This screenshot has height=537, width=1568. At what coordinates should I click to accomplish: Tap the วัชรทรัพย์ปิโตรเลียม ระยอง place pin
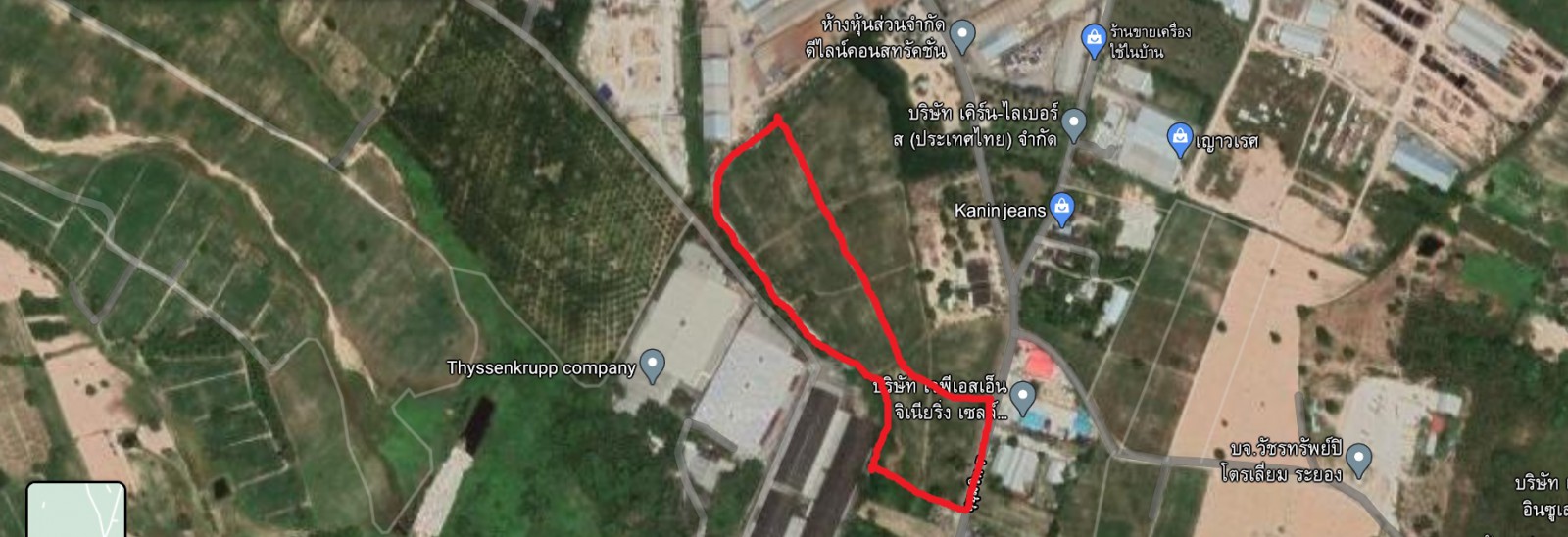click(1358, 458)
